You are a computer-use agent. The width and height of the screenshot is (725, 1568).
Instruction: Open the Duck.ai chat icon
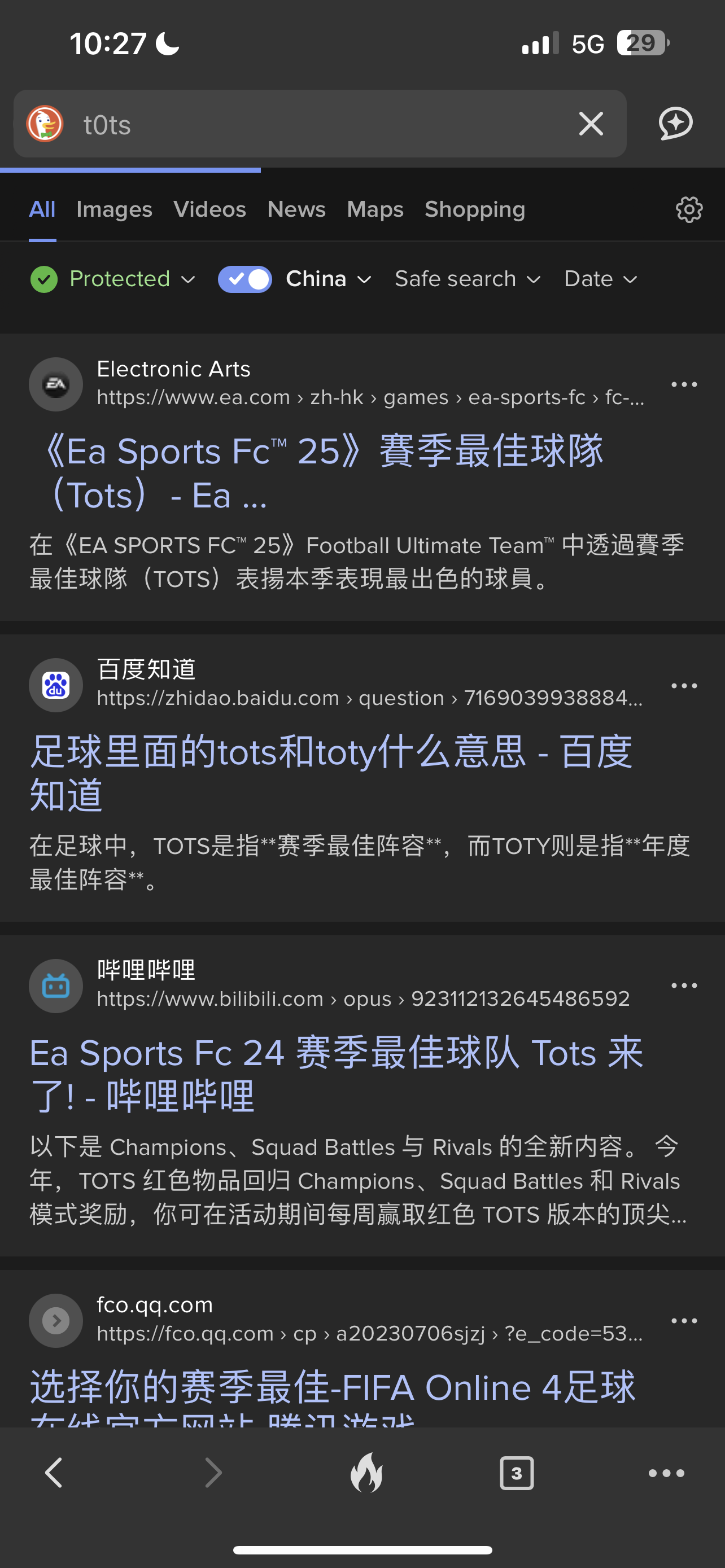pyautogui.click(x=676, y=124)
